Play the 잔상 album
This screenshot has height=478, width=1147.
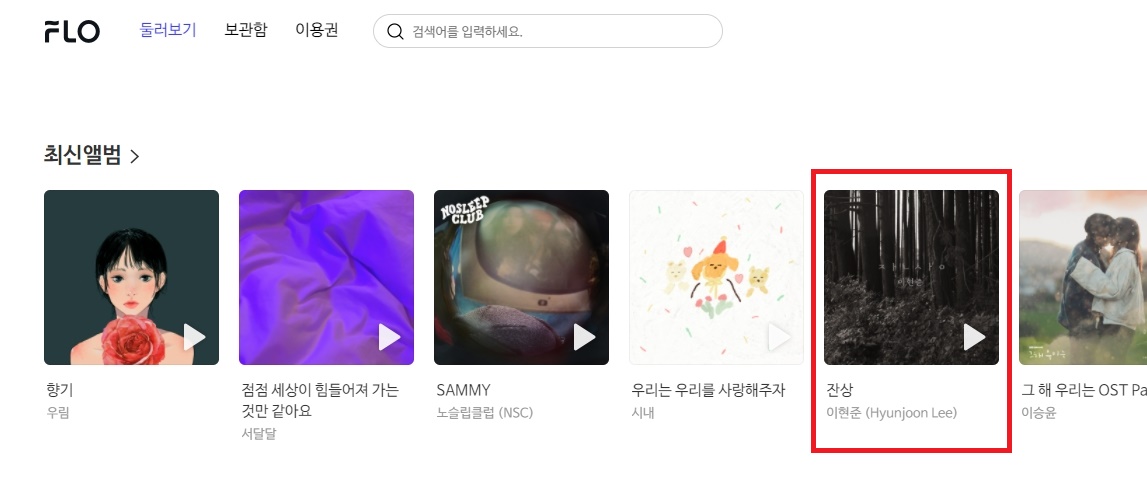coord(974,337)
